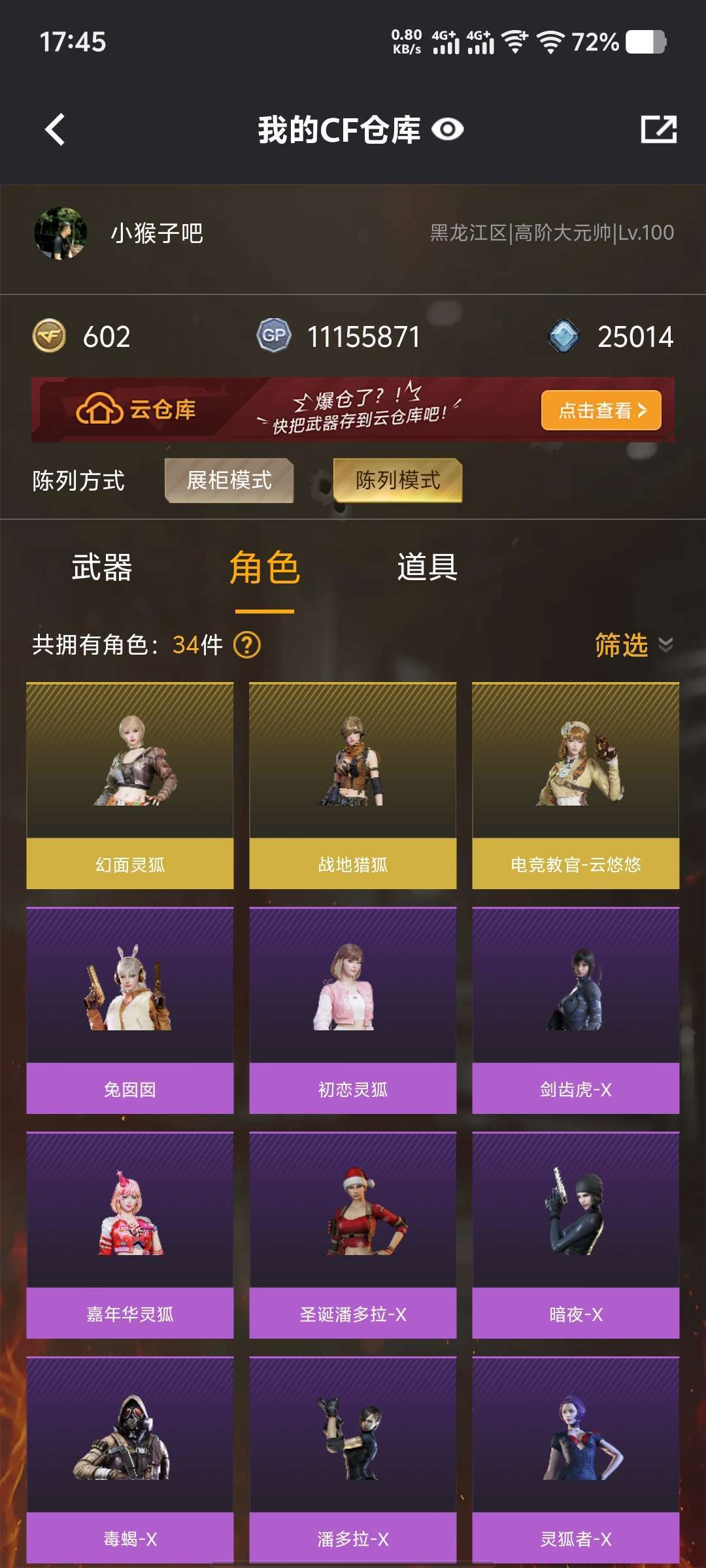The image size is (706, 1568).
Task: Open the 兔囡囡 character card
Action: (130, 1011)
